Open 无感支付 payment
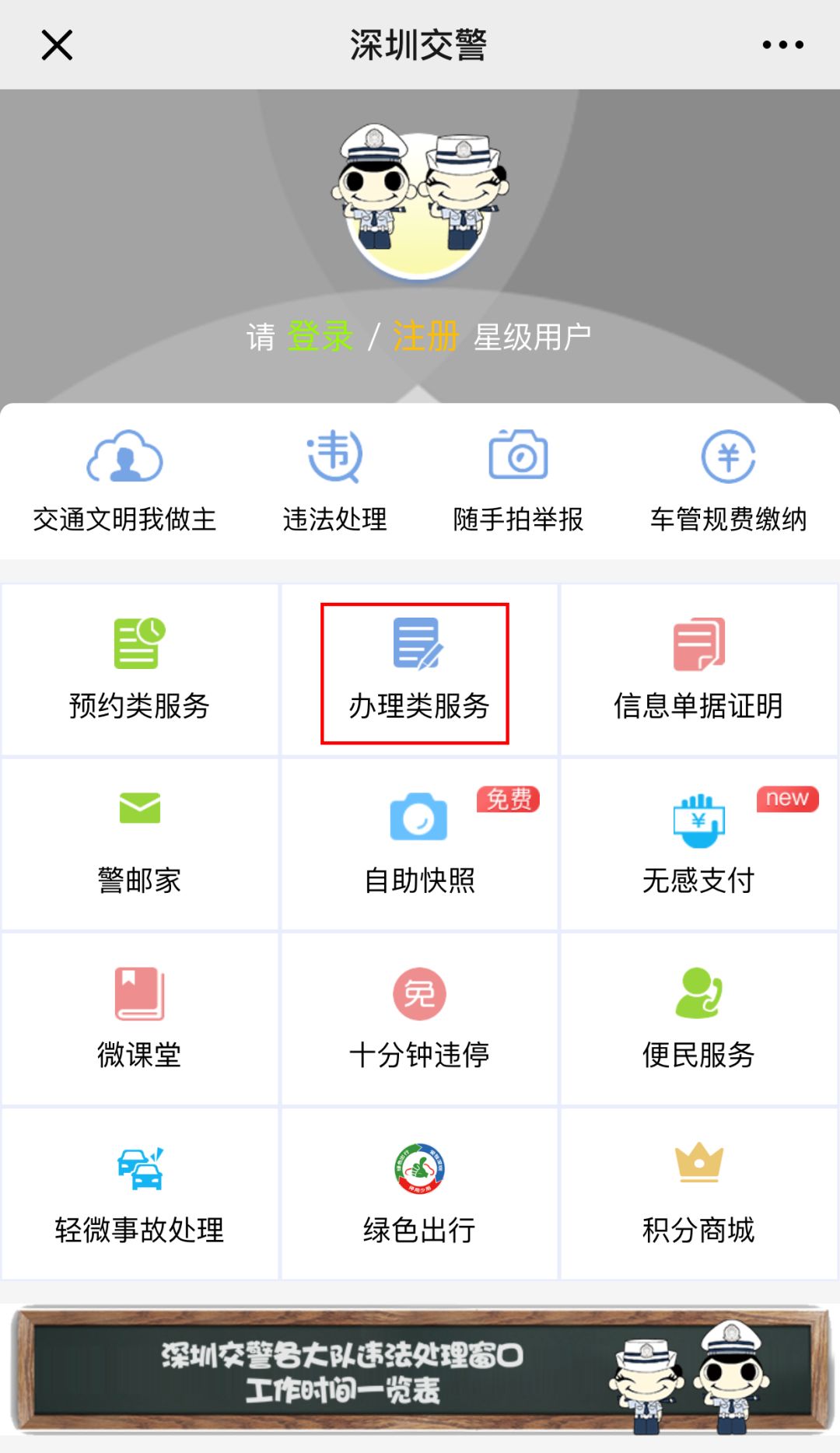Image resolution: width=840 pixels, height=1453 pixels. pos(698,845)
